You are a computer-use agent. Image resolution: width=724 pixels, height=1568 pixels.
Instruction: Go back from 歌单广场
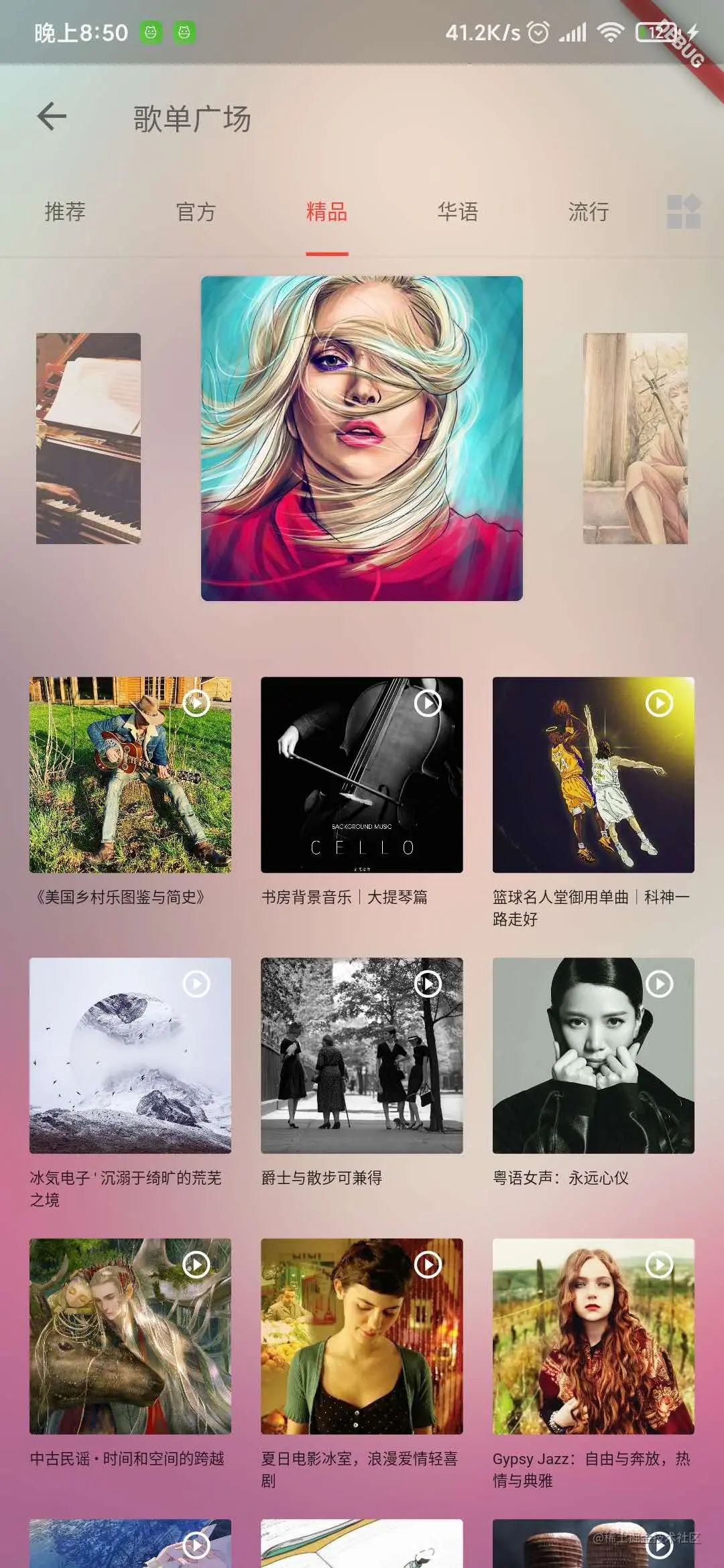[52, 117]
